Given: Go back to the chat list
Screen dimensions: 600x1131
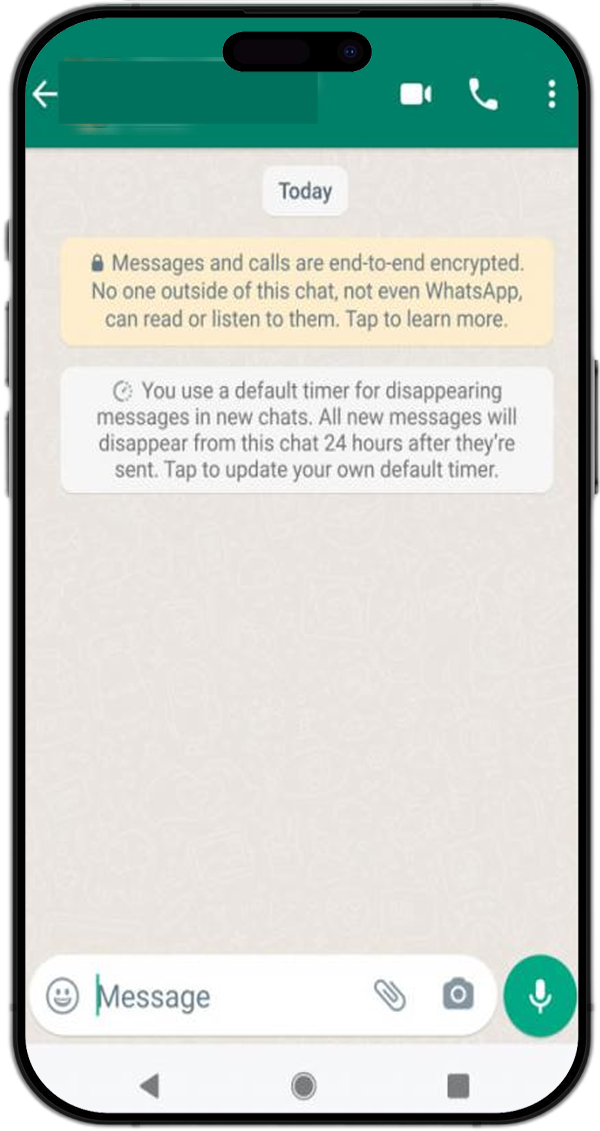Looking at the screenshot, I should pyautogui.click(x=44, y=95).
